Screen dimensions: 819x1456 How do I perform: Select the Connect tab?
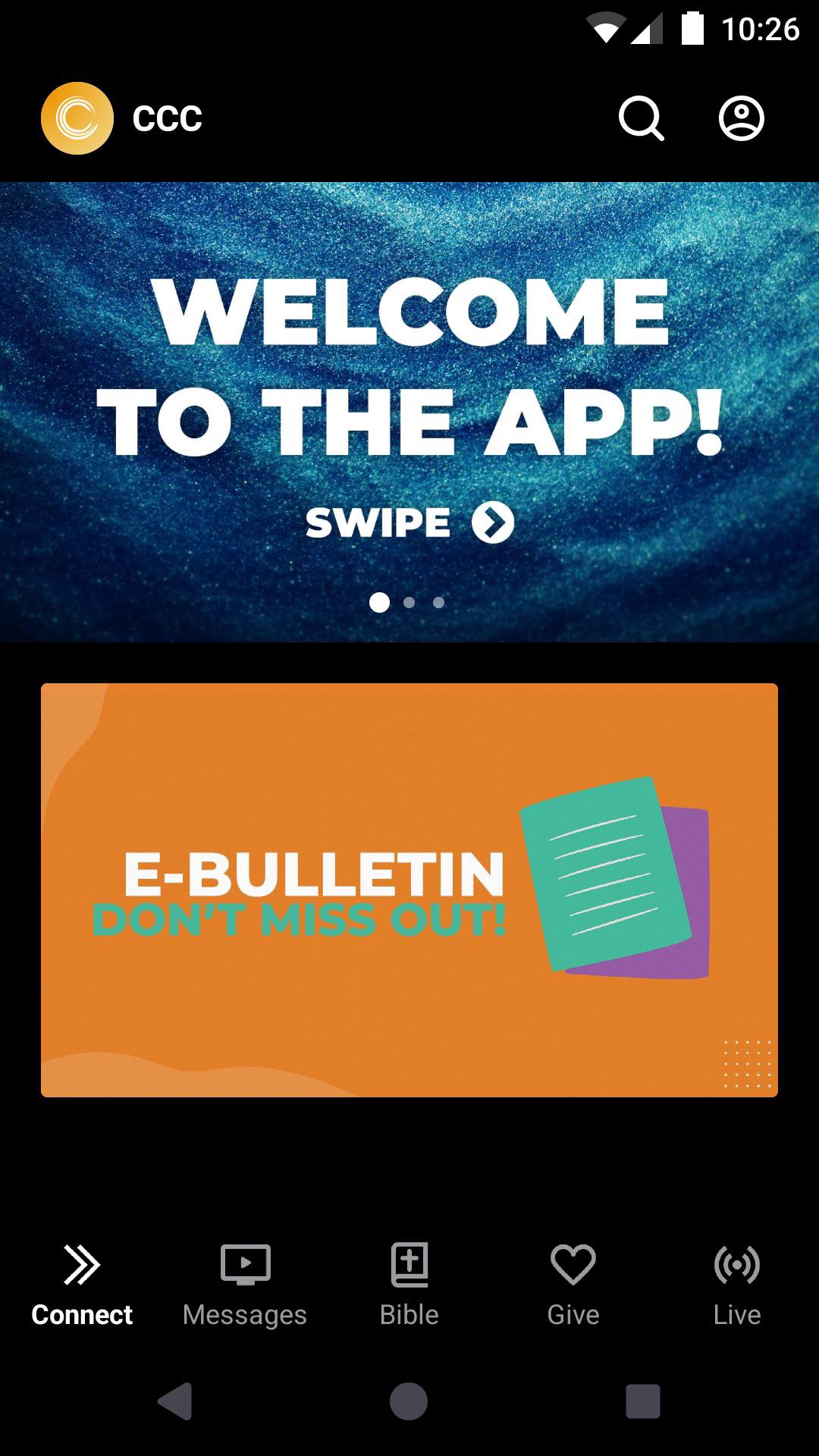pos(82,1283)
